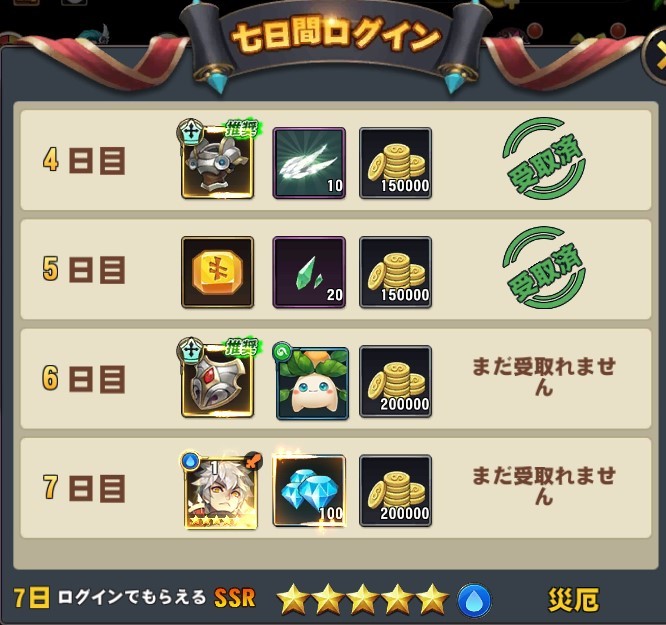View the day 6 leaf creature reward

tap(311, 381)
